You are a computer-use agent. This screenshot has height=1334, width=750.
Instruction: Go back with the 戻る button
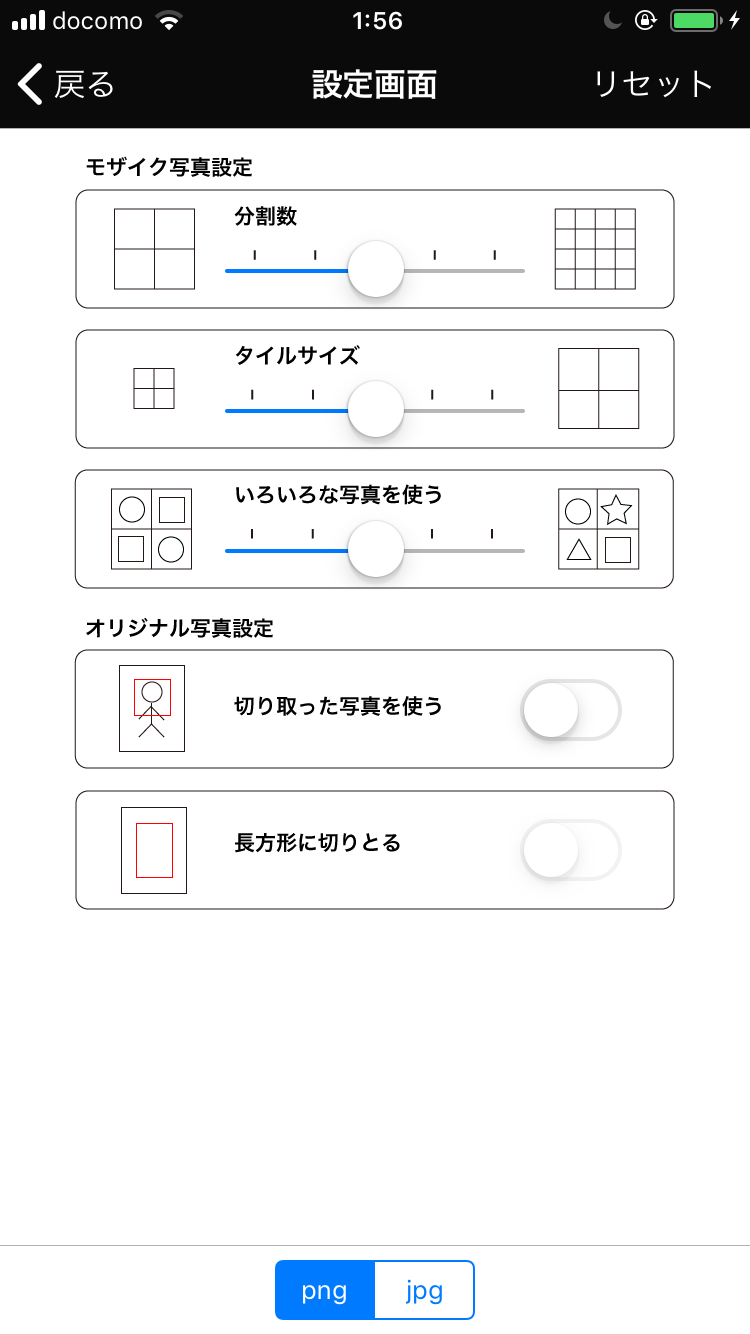[66, 85]
